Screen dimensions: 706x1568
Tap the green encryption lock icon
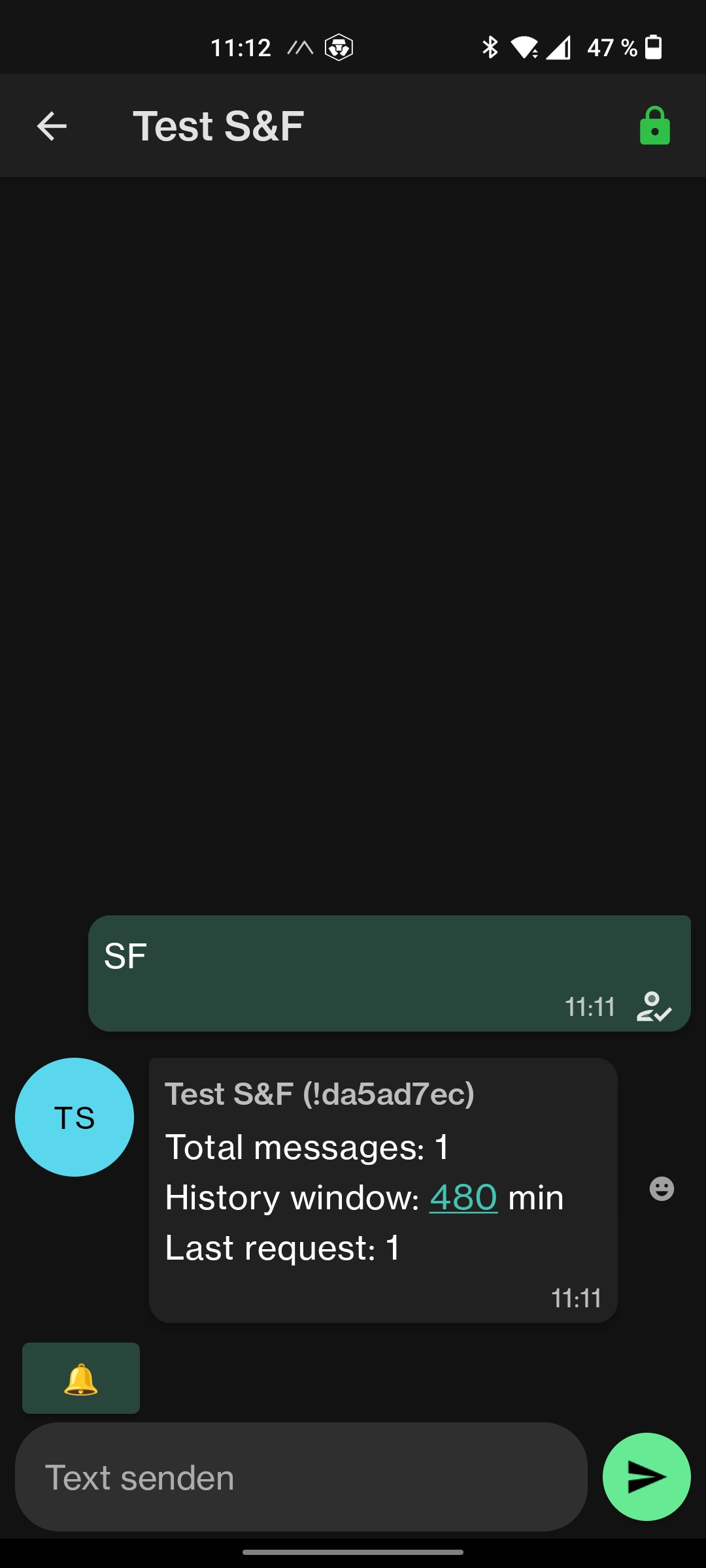(654, 125)
